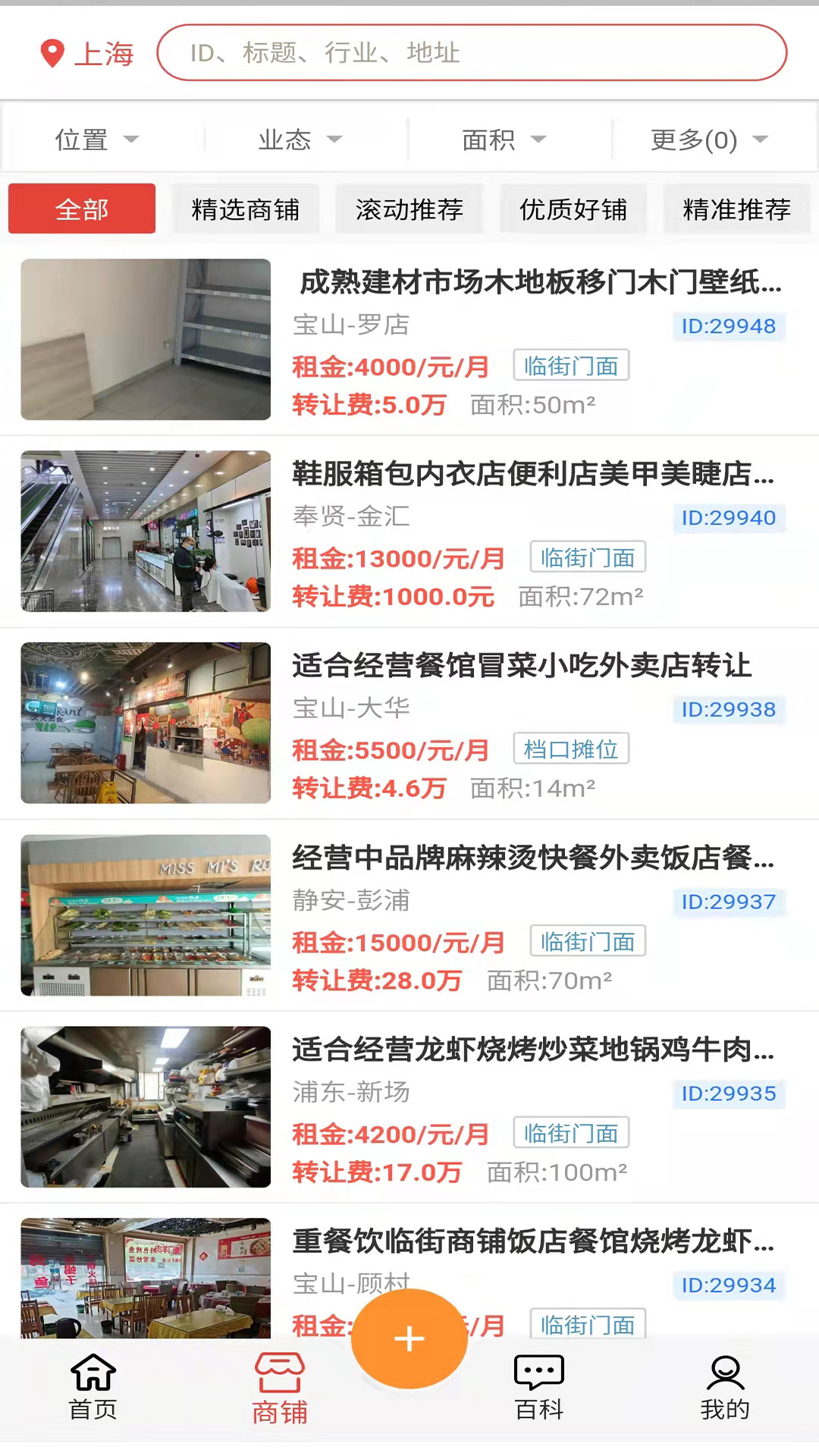Switch to the 滚动推荐 chip
The height and width of the screenshot is (1456, 819).
pyautogui.click(x=409, y=209)
